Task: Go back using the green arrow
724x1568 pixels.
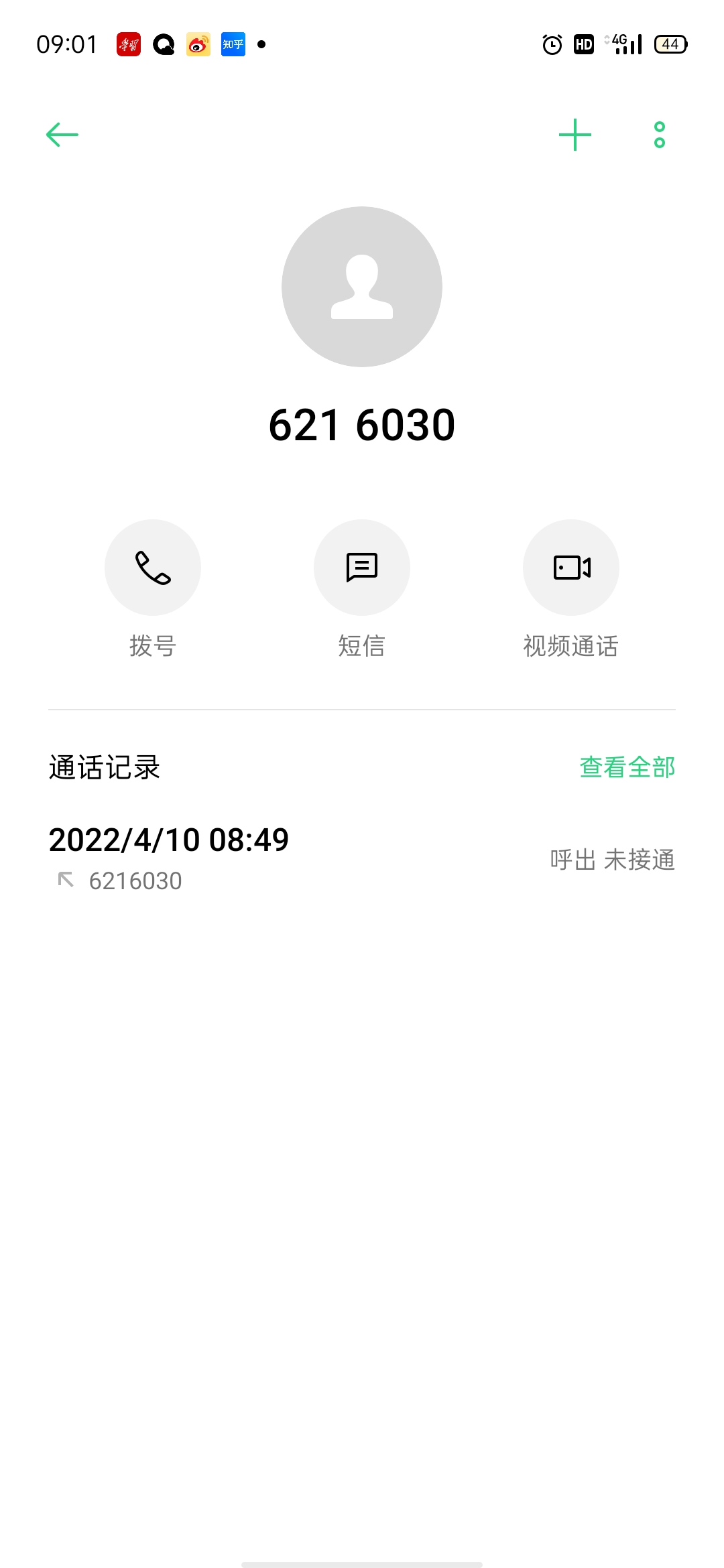Action: point(62,135)
